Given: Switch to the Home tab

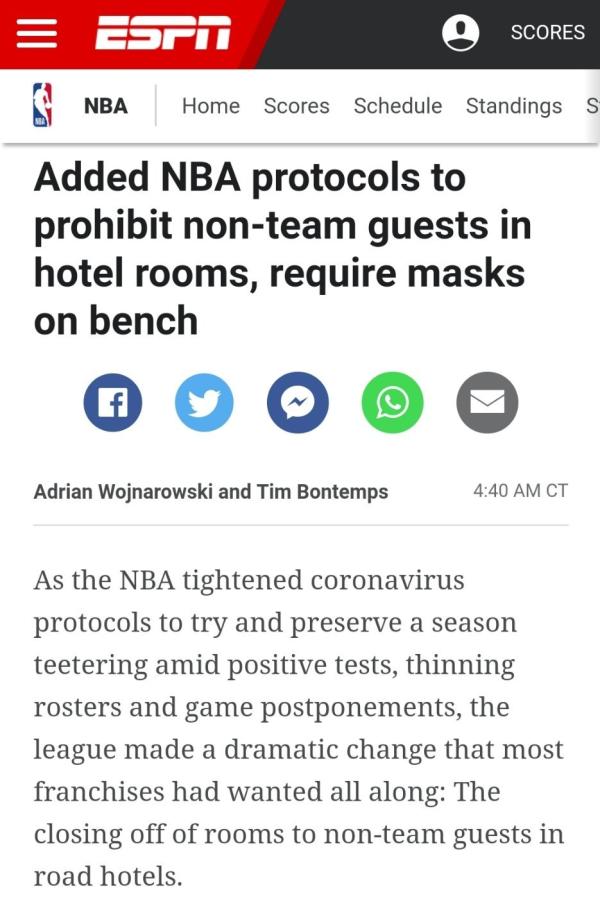Looking at the screenshot, I should [x=210, y=106].
